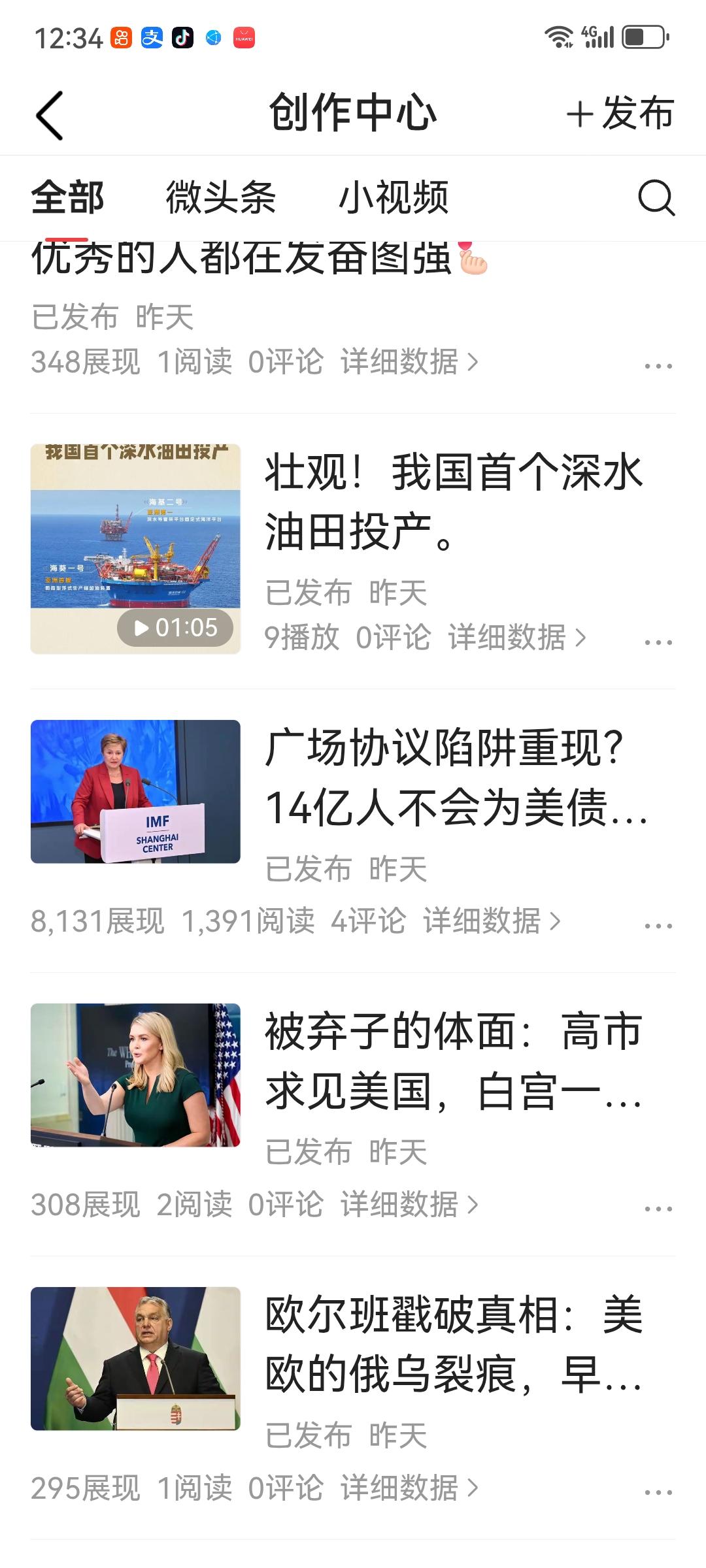Go back from 创作中心
The image size is (706, 1568).
coord(50,116)
